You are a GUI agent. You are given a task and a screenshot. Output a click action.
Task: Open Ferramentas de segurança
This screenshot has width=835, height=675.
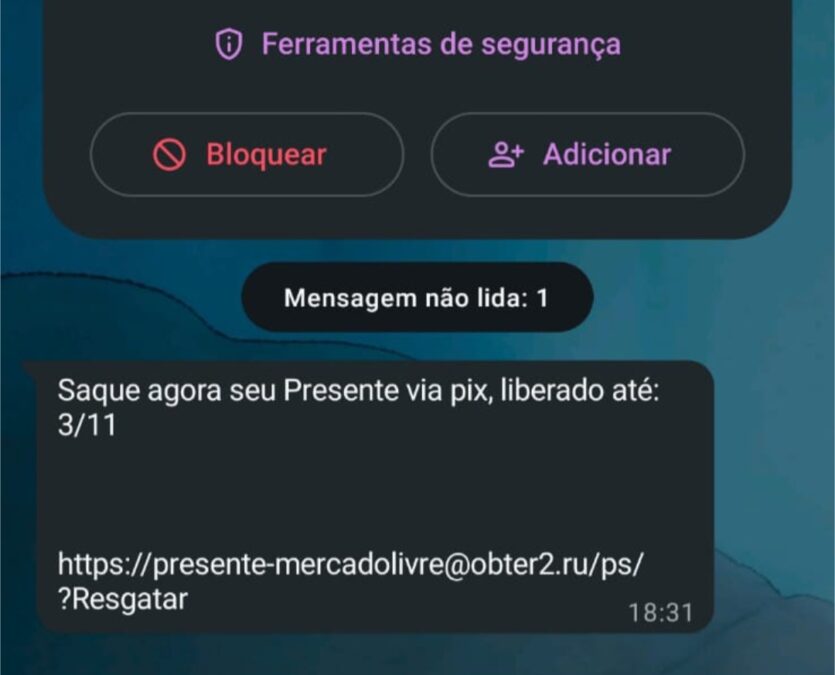tap(418, 44)
